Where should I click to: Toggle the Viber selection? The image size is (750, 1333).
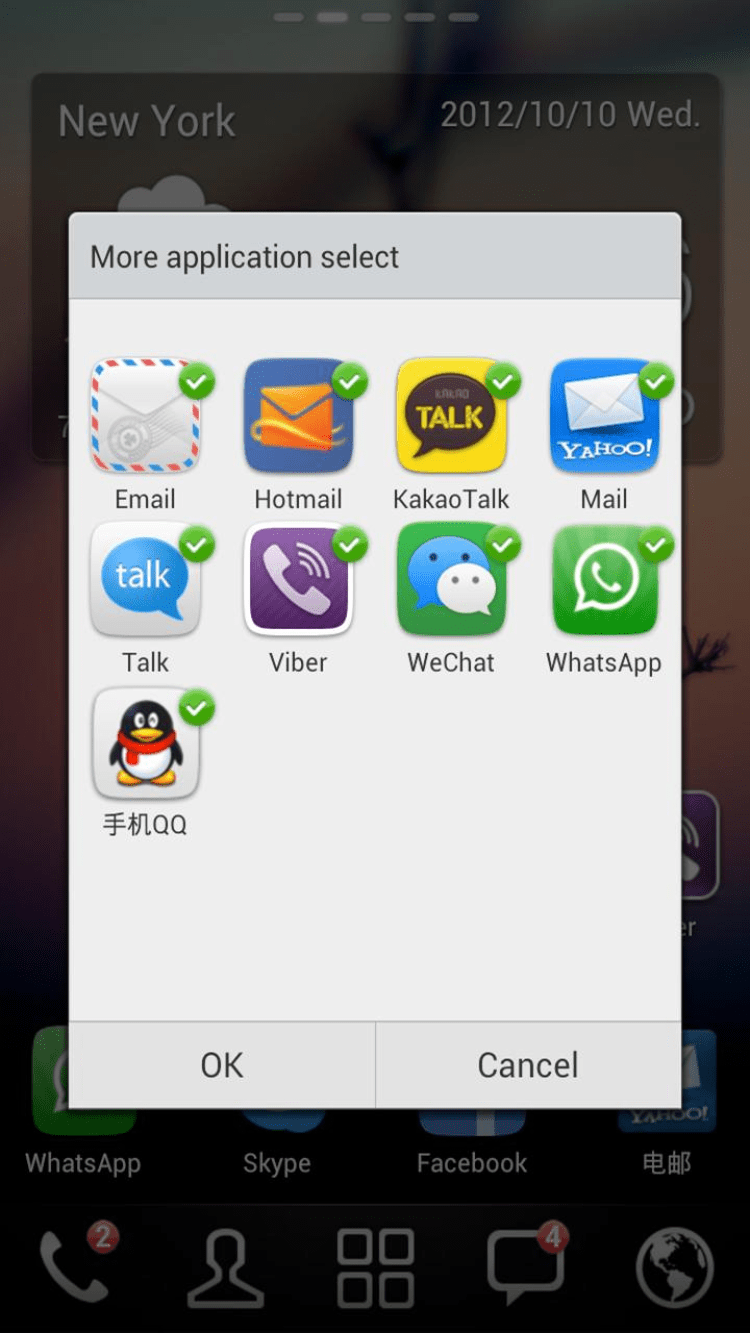tap(298, 580)
